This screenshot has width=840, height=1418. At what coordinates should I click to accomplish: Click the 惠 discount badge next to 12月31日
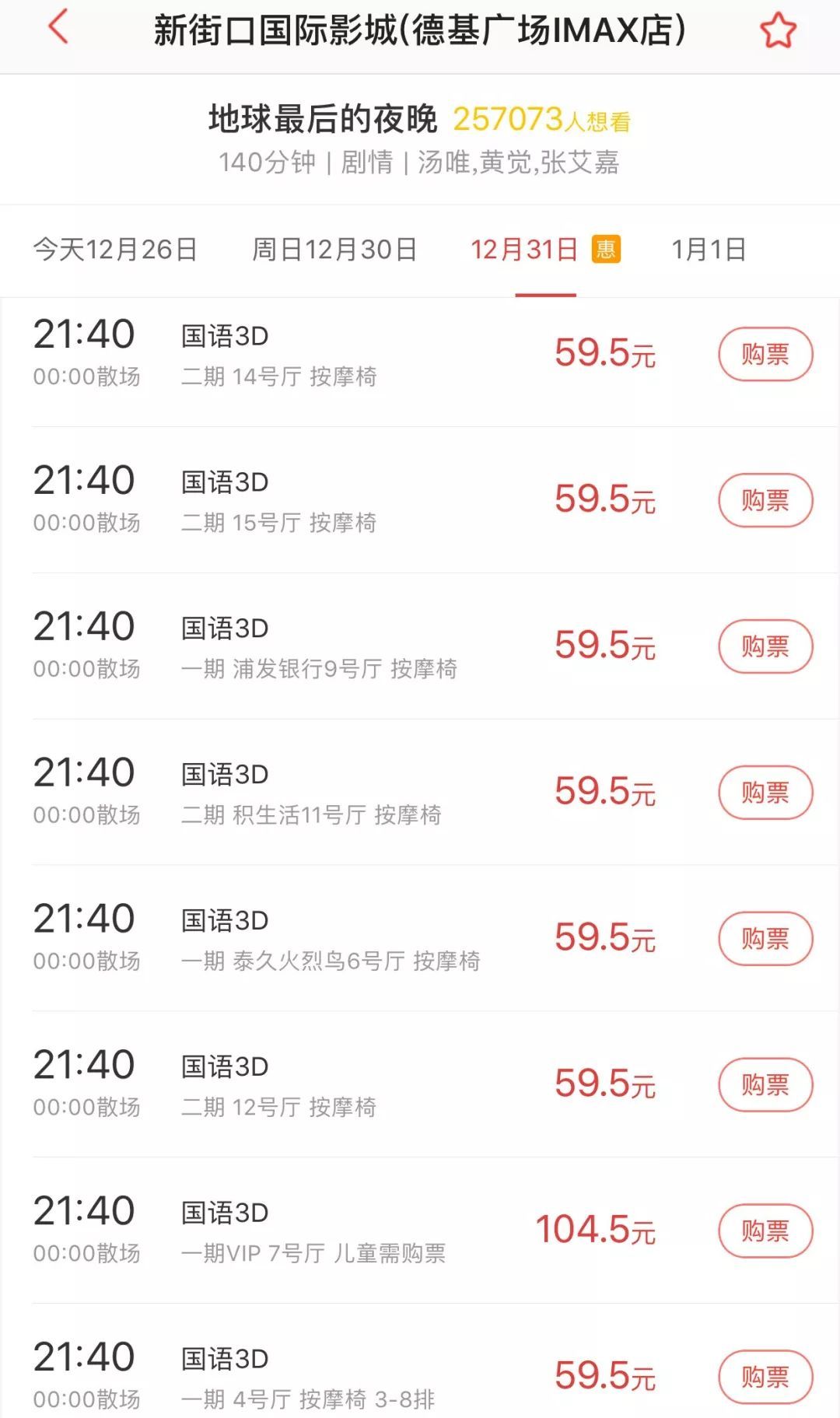click(x=607, y=250)
